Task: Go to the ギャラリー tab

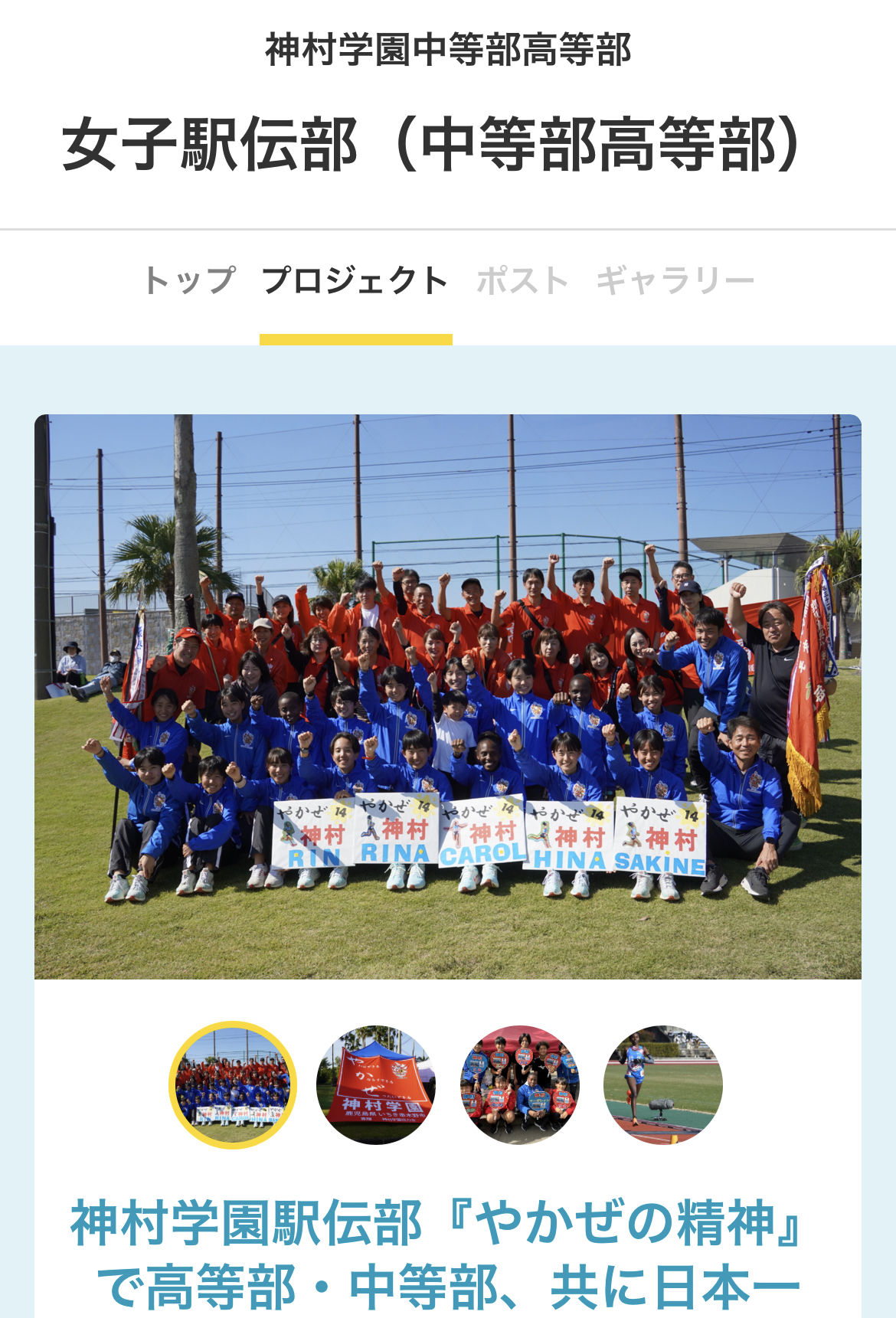Action: (x=675, y=280)
